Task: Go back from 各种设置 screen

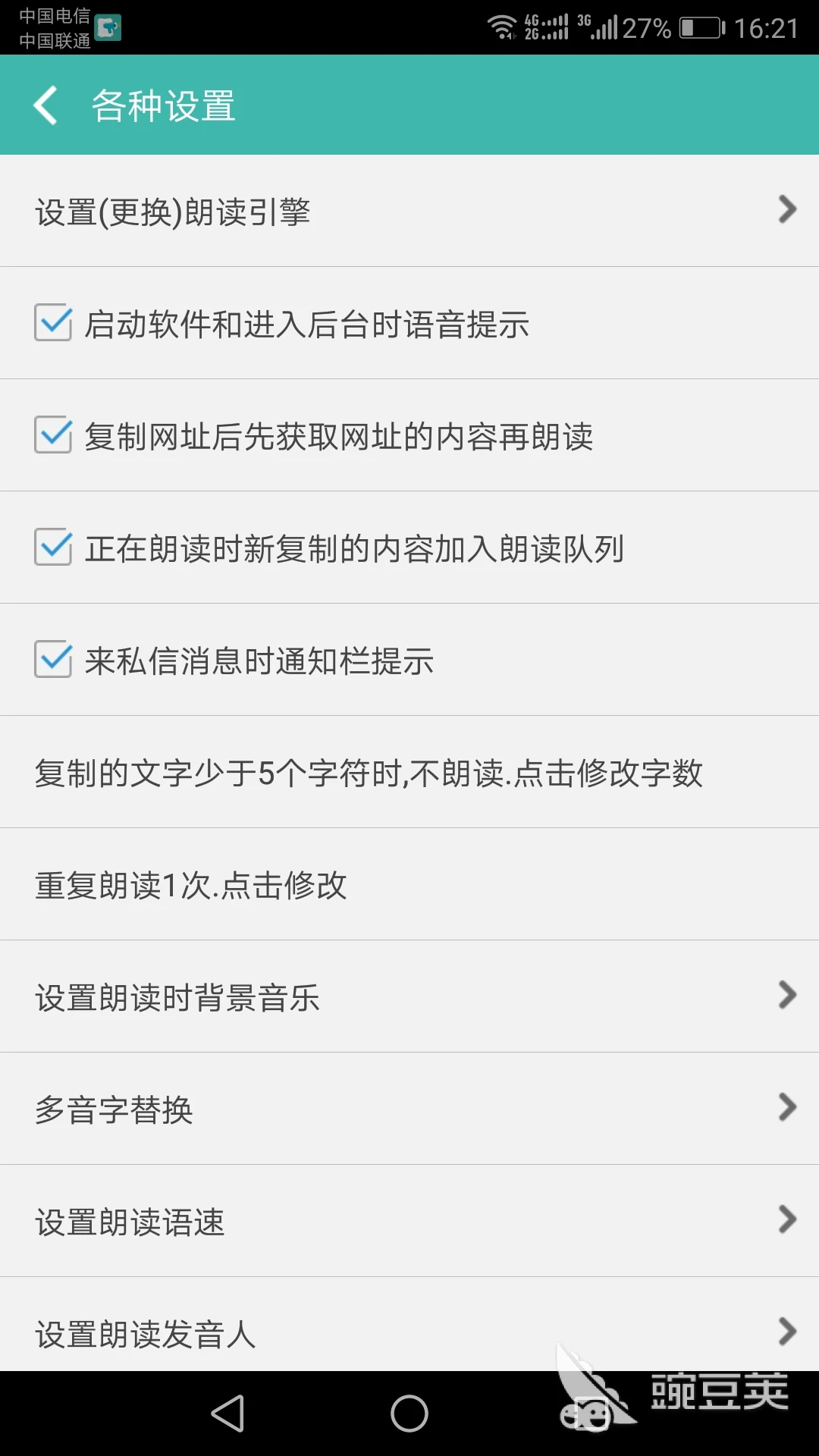Action: tap(45, 105)
